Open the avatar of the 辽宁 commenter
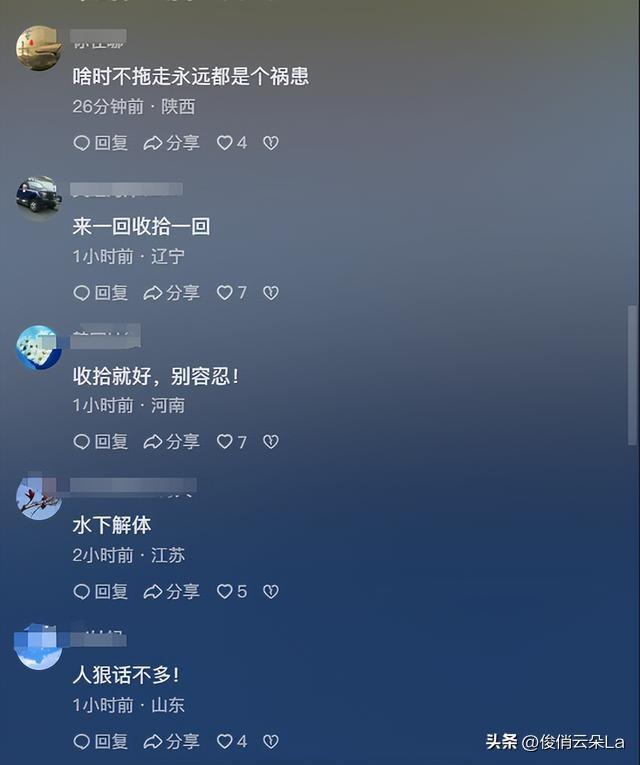Screen dimensions: 640x765 pos(39,196)
